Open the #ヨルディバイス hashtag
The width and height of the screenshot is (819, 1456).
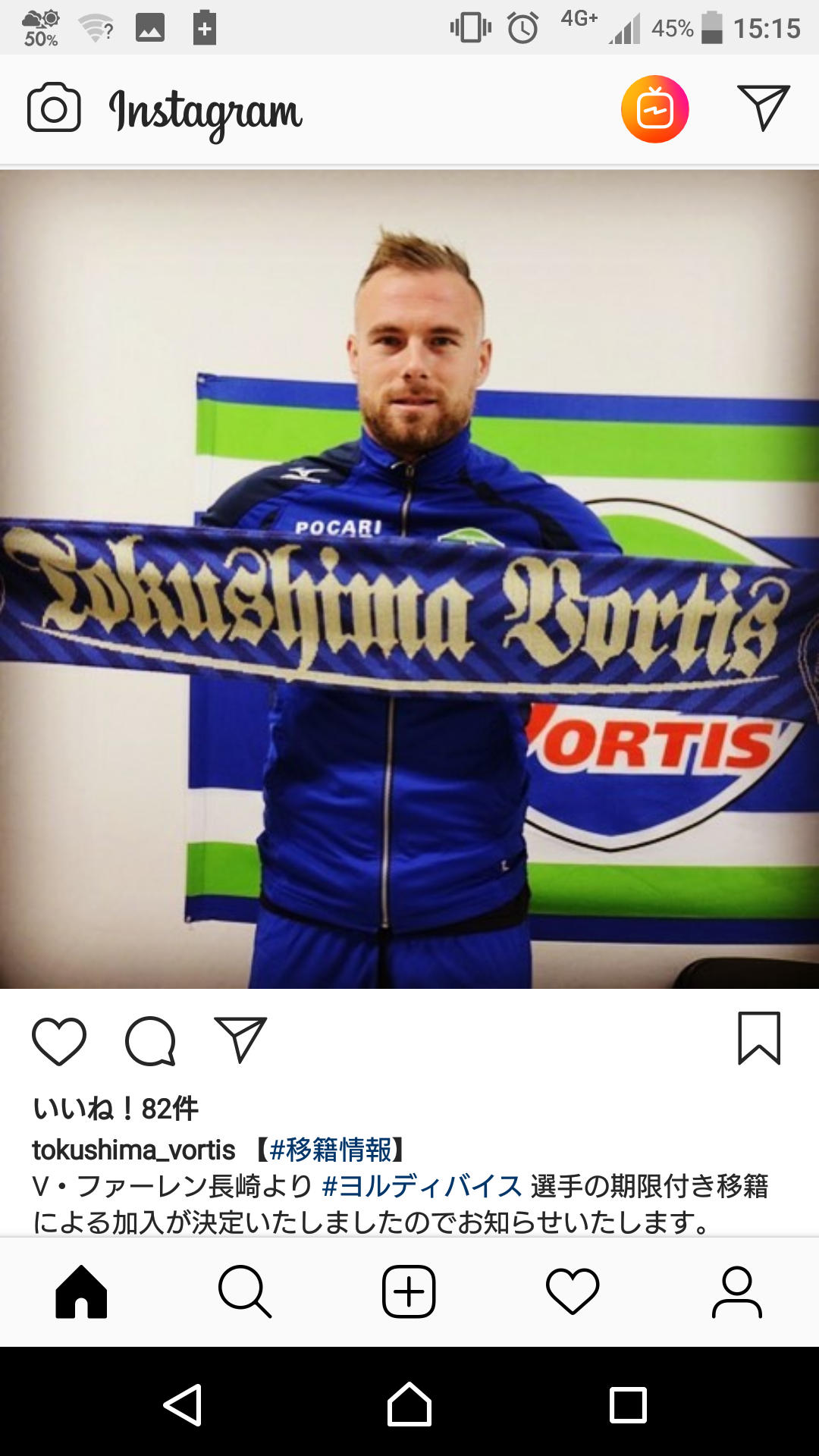coord(422,1186)
